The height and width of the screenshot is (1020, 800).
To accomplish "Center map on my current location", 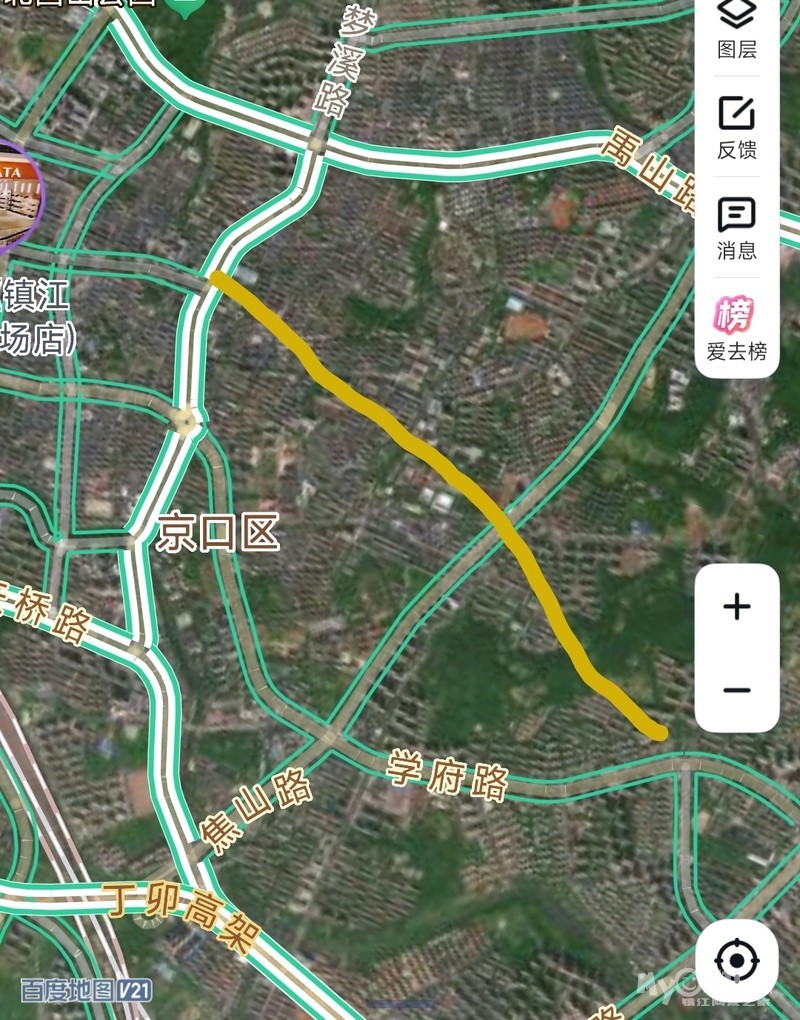I will coord(737,961).
